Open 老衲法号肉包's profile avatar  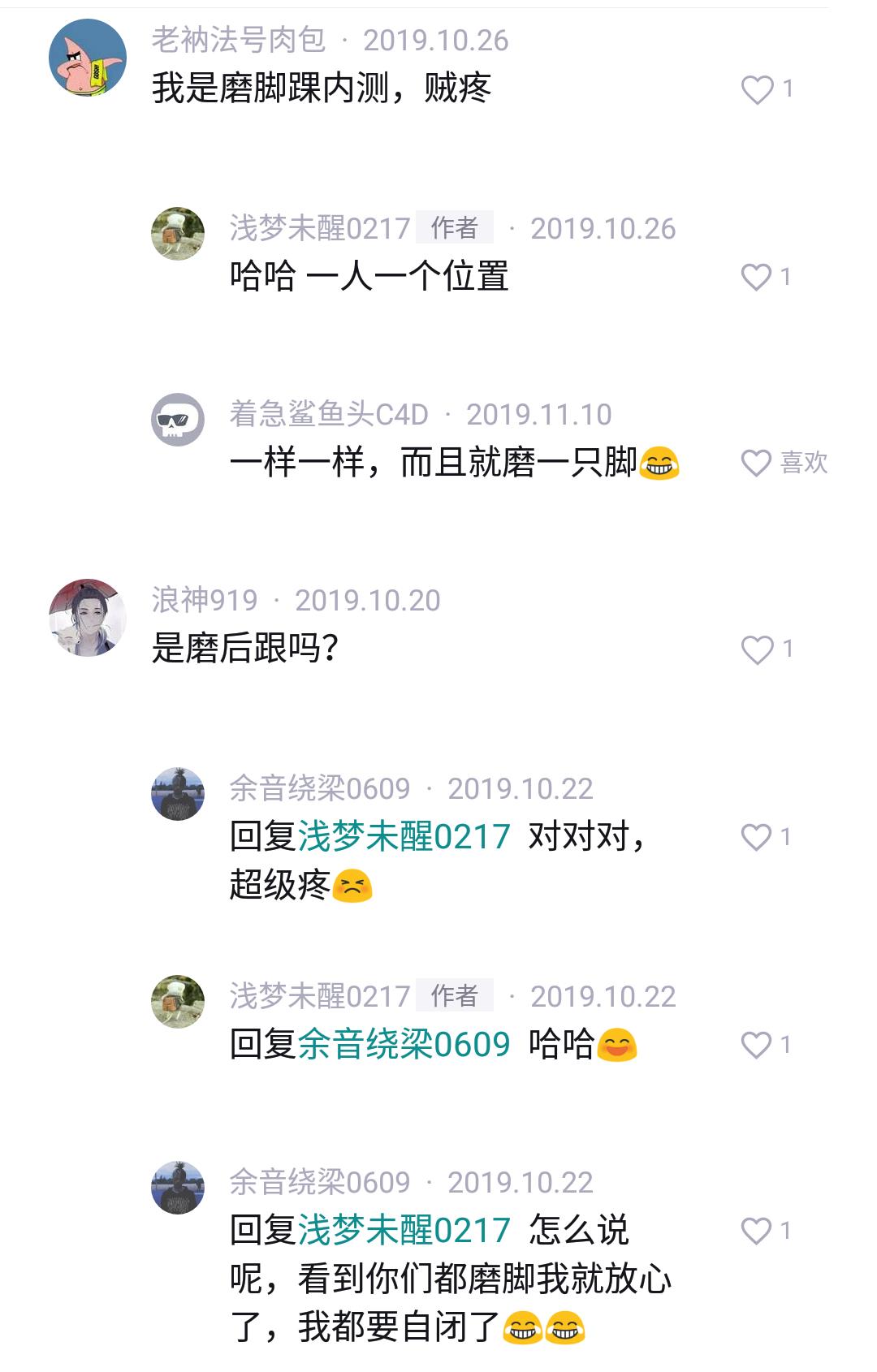tap(88, 58)
